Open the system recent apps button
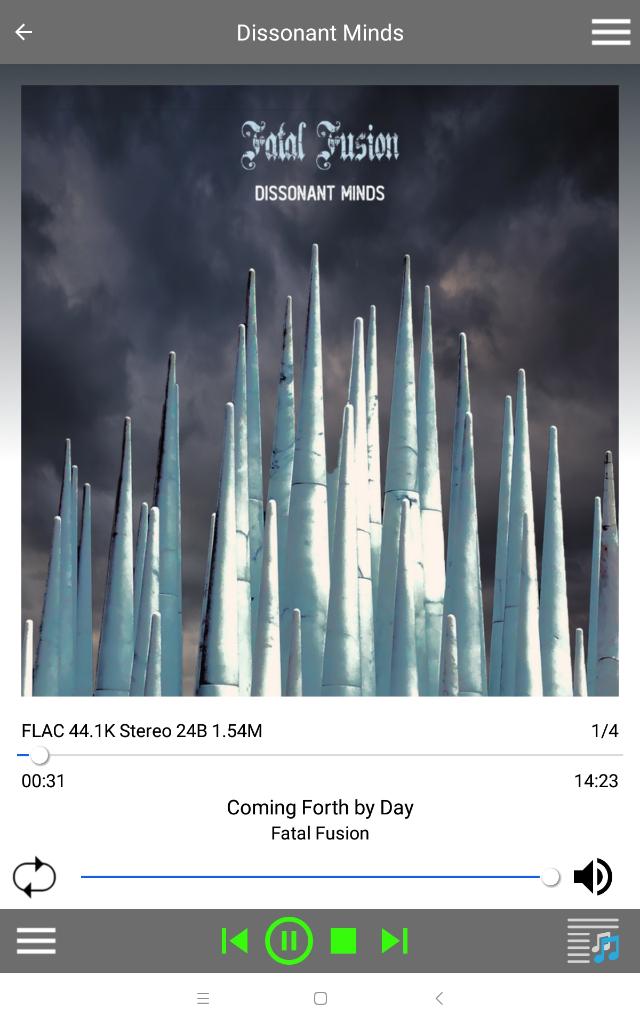 (203, 998)
